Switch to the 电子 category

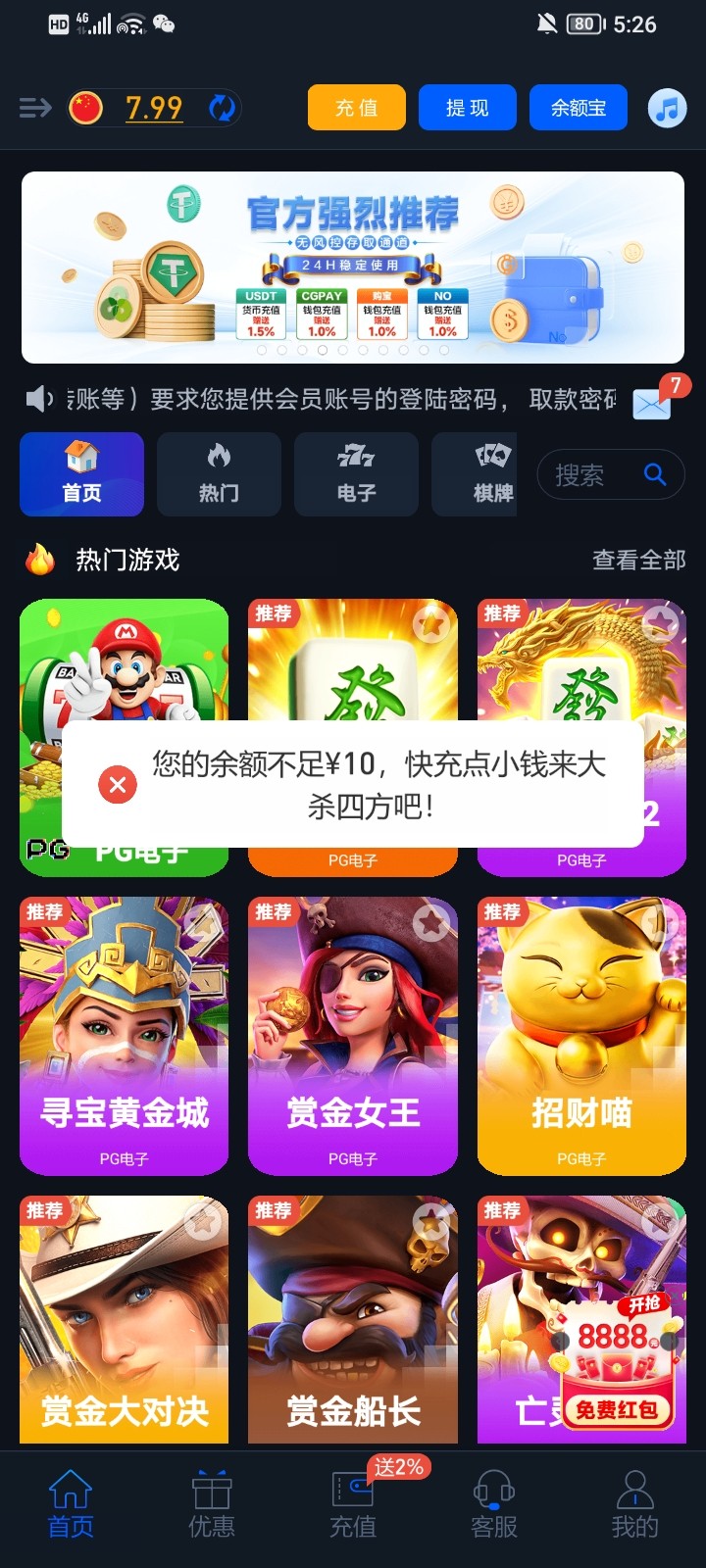point(356,474)
